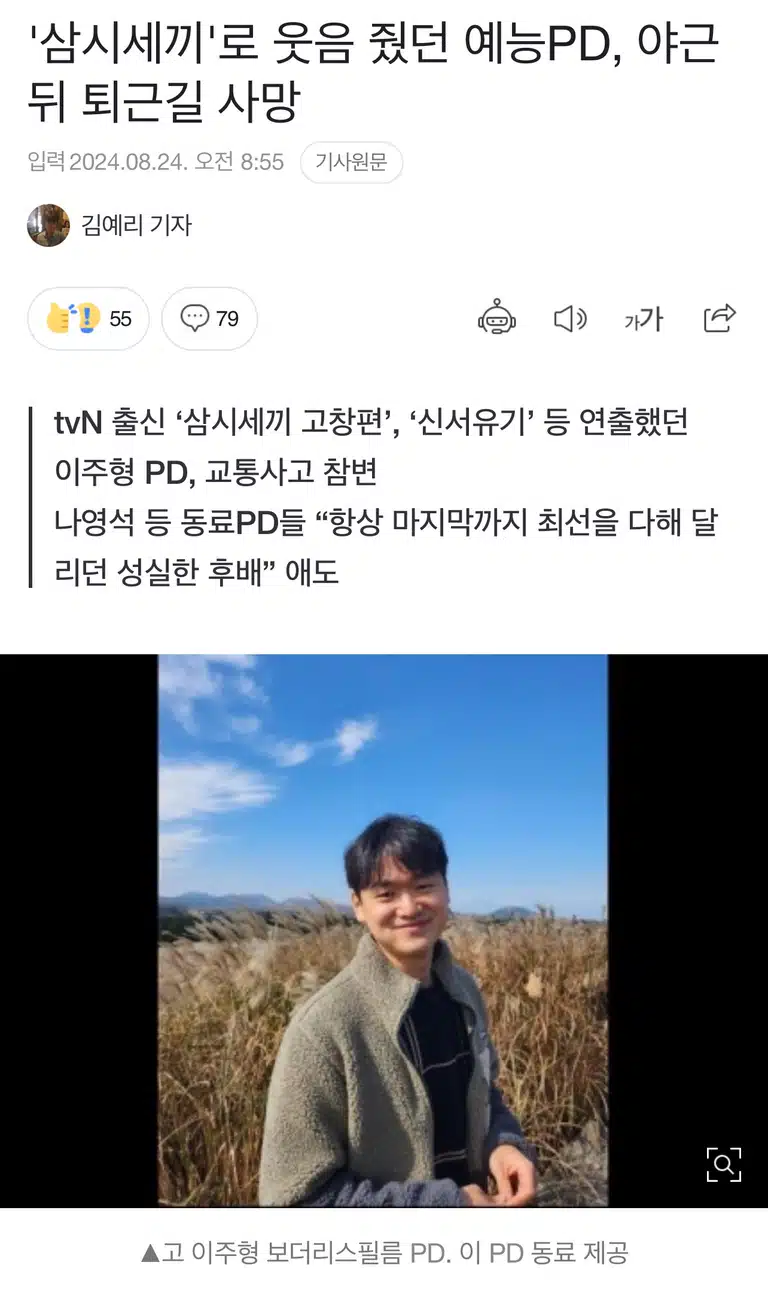Open the original article via 기사원문
This screenshot has height=1290, width=768.
coord(351,162)
